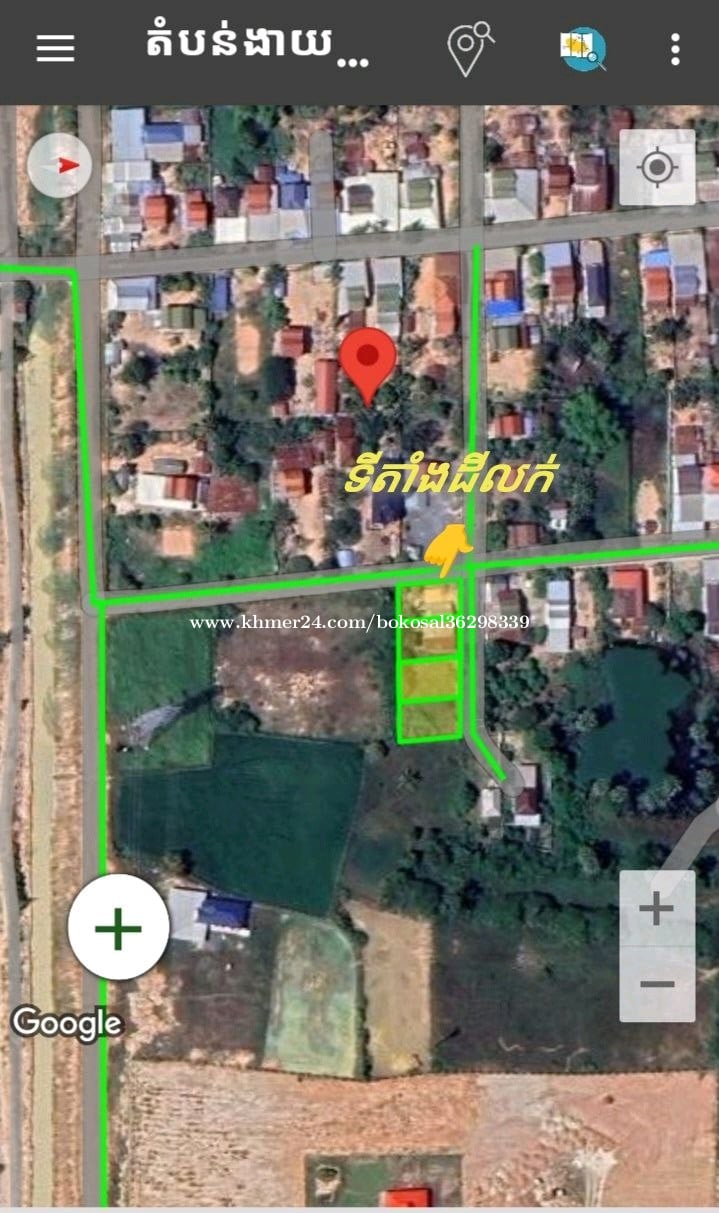This screenshot has width=719, height=1213.
Task: Tap the round green plus button
Action: click(x=118, y=927)
